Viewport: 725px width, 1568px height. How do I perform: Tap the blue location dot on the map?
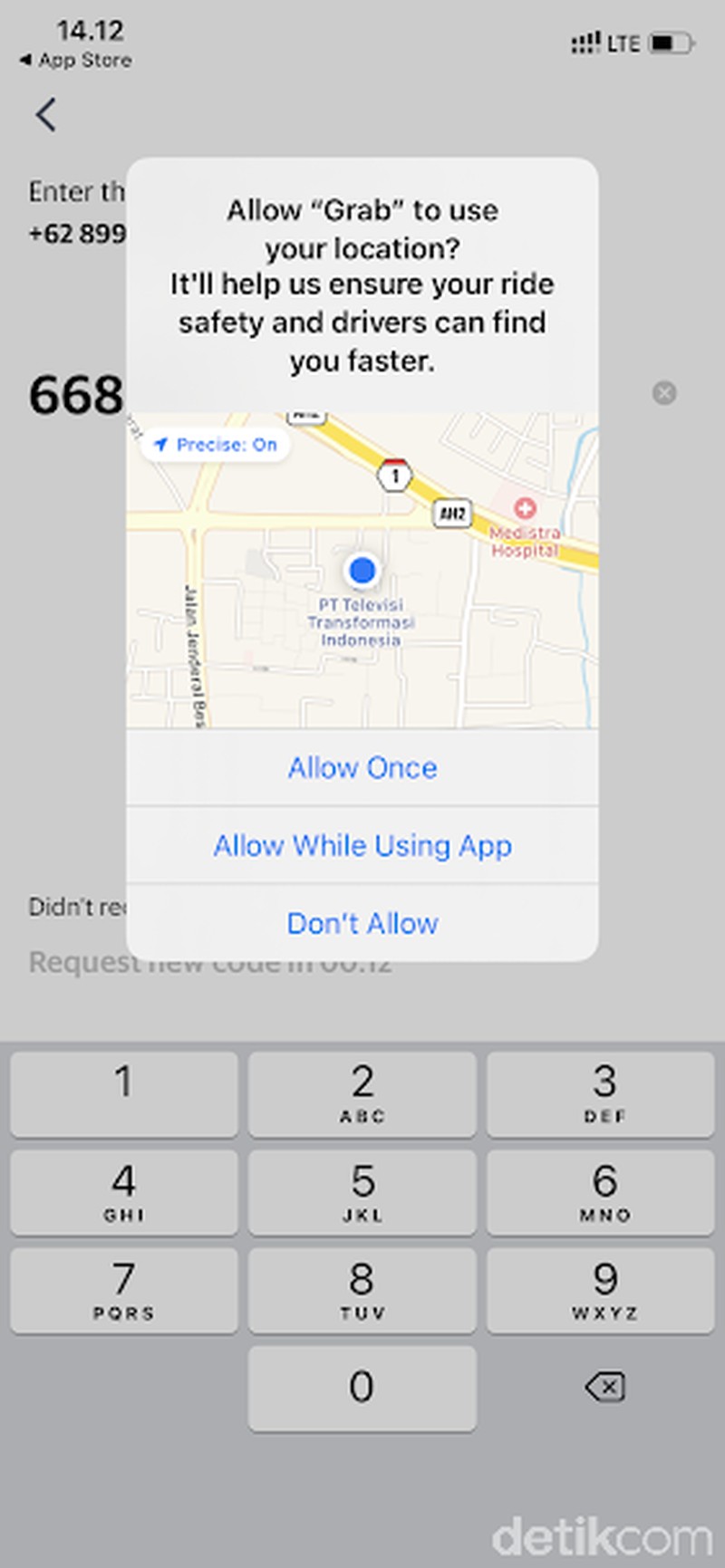(363, 570)
